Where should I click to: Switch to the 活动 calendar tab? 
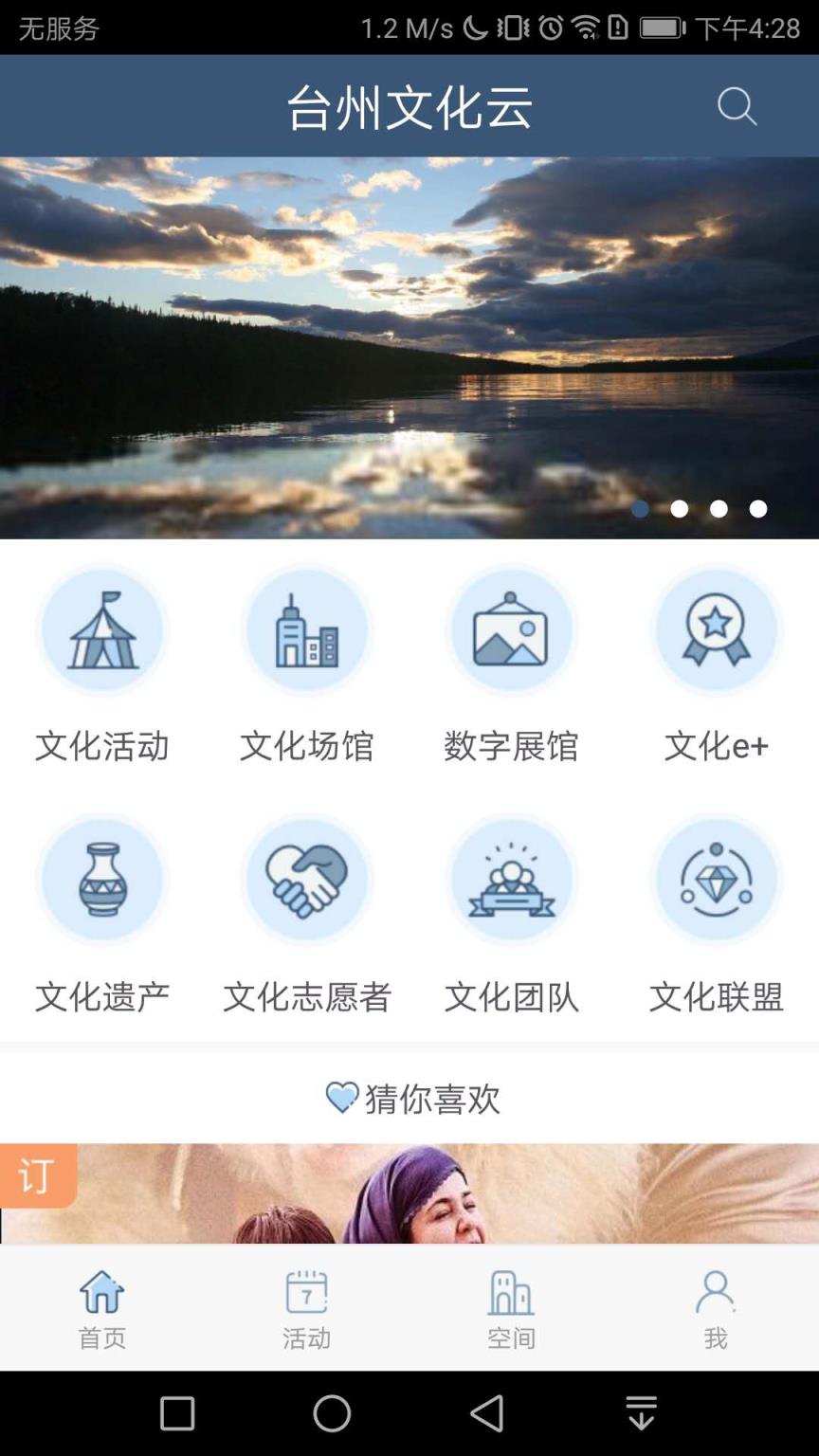305,1308
